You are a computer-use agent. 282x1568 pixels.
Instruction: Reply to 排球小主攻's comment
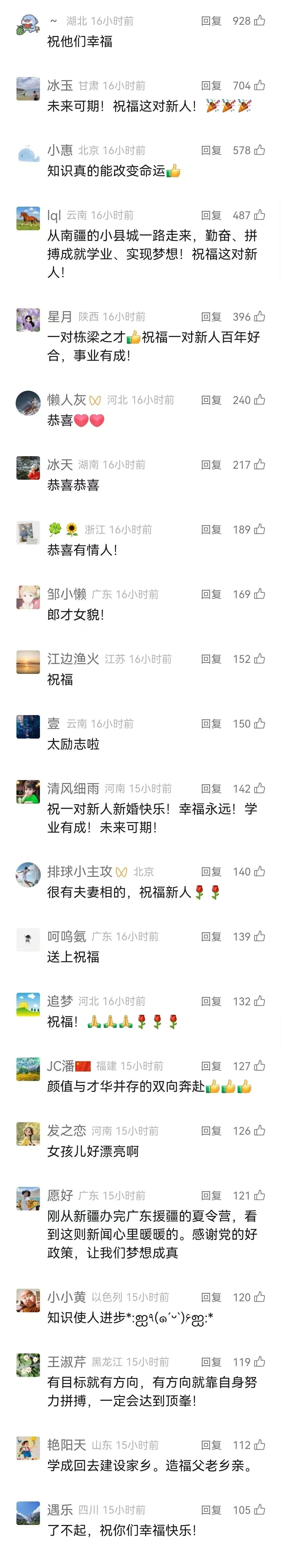211,872
